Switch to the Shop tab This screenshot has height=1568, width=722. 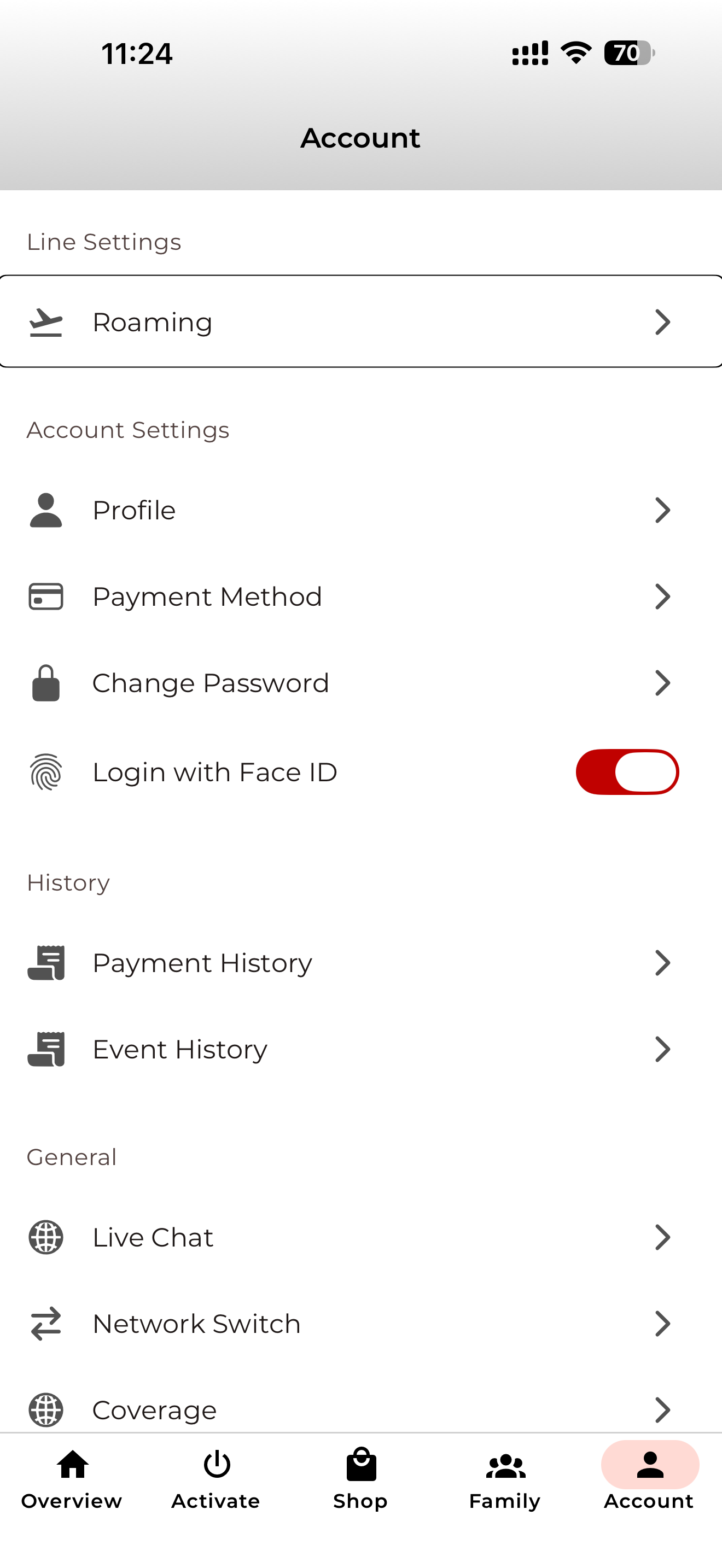click(360, 1479)
